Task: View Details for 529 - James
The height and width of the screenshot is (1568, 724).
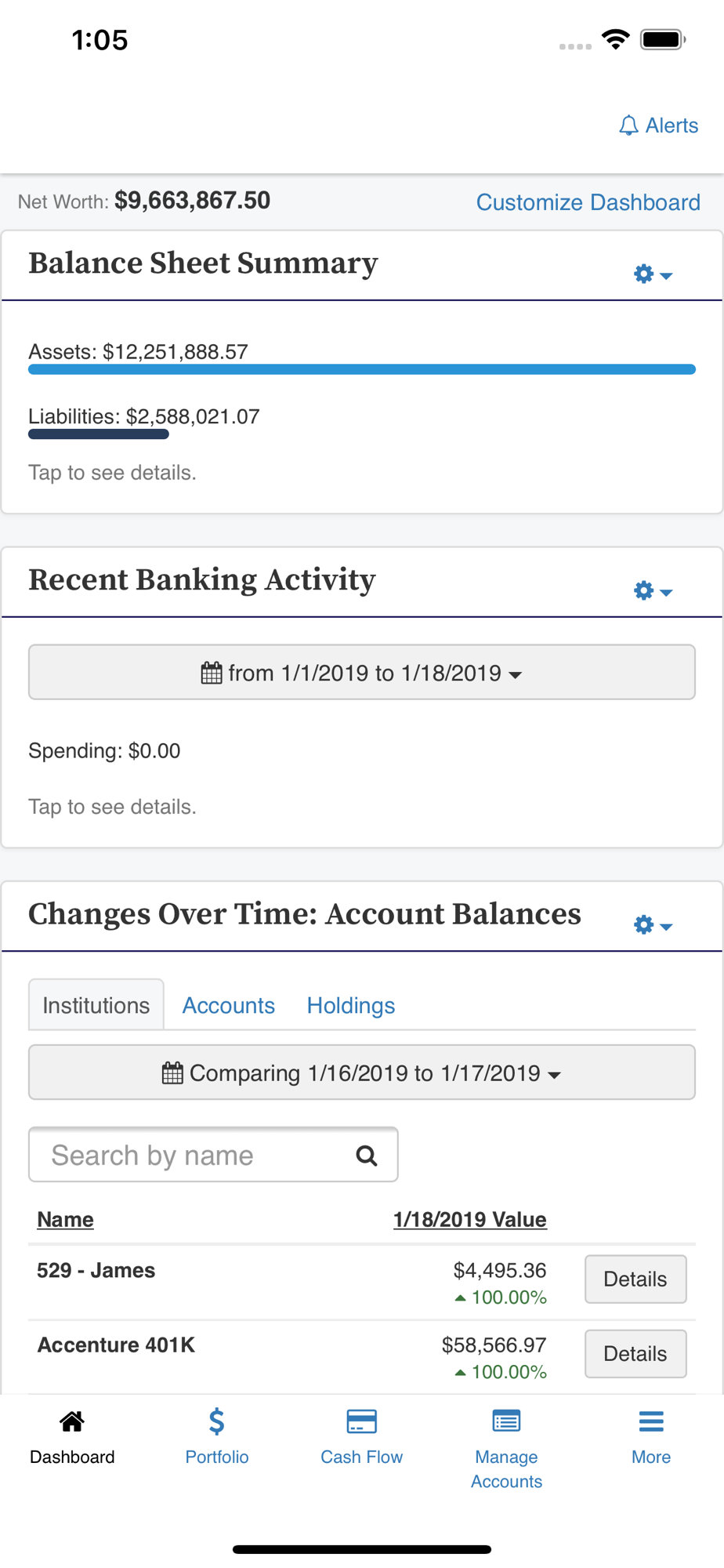Action: point(635,1279)
